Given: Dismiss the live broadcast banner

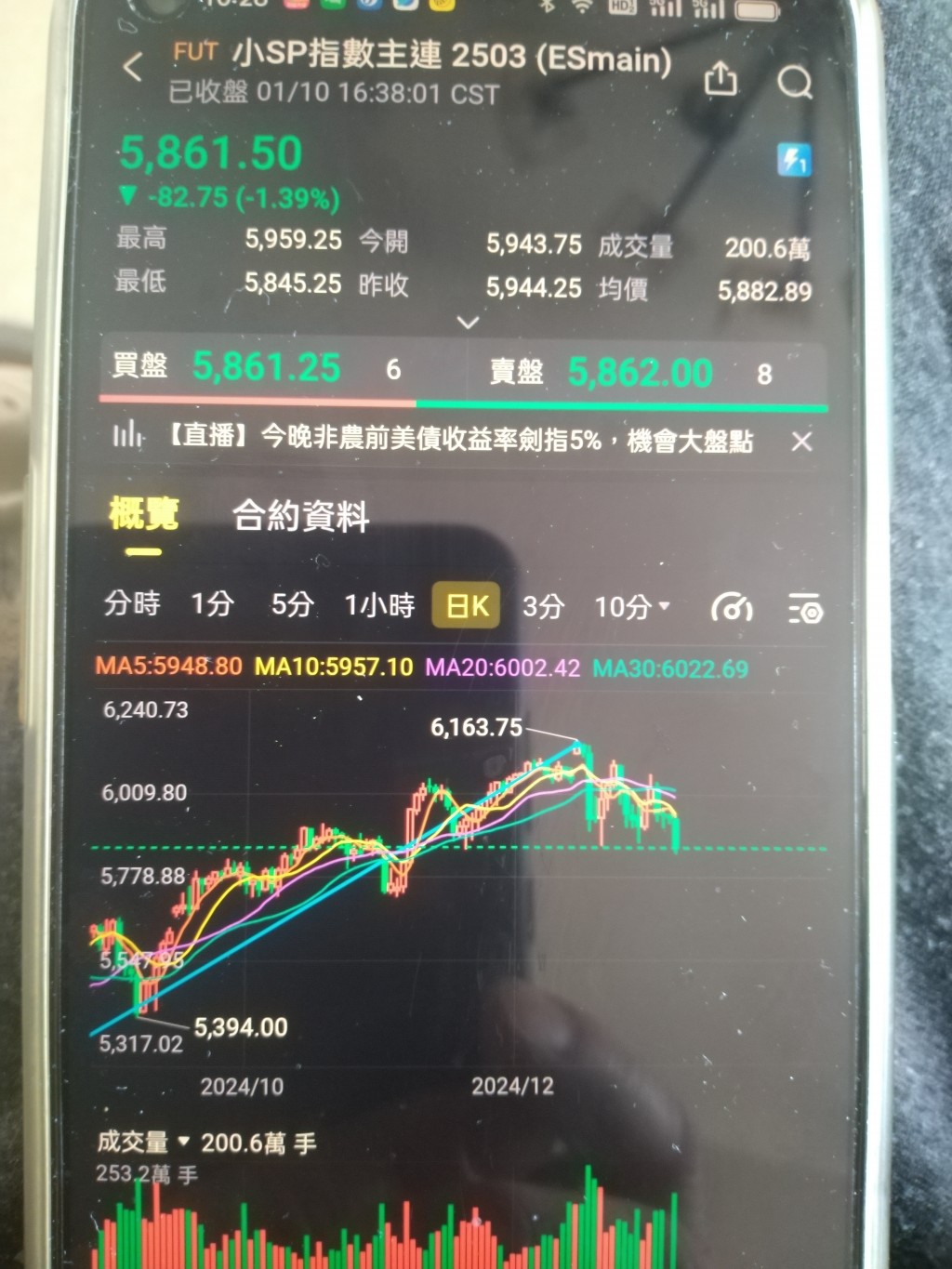Looking at the screenshot, I should (801, 442).
